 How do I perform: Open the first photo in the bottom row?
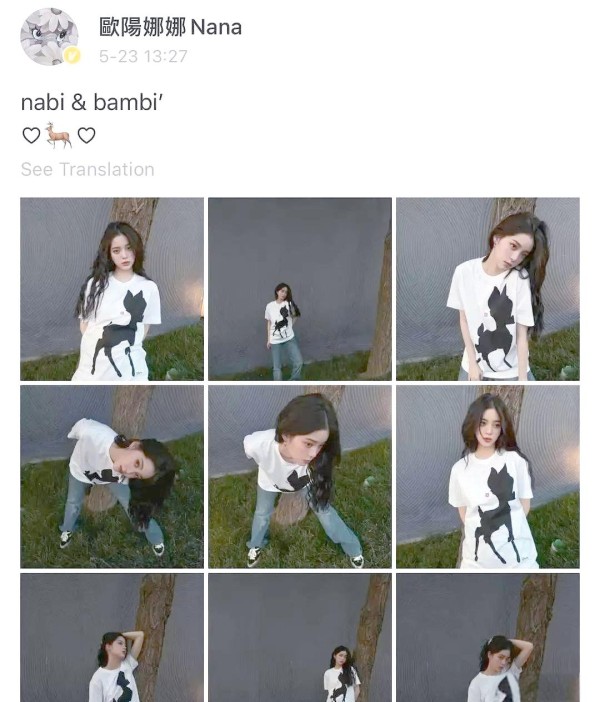[112, 637]
